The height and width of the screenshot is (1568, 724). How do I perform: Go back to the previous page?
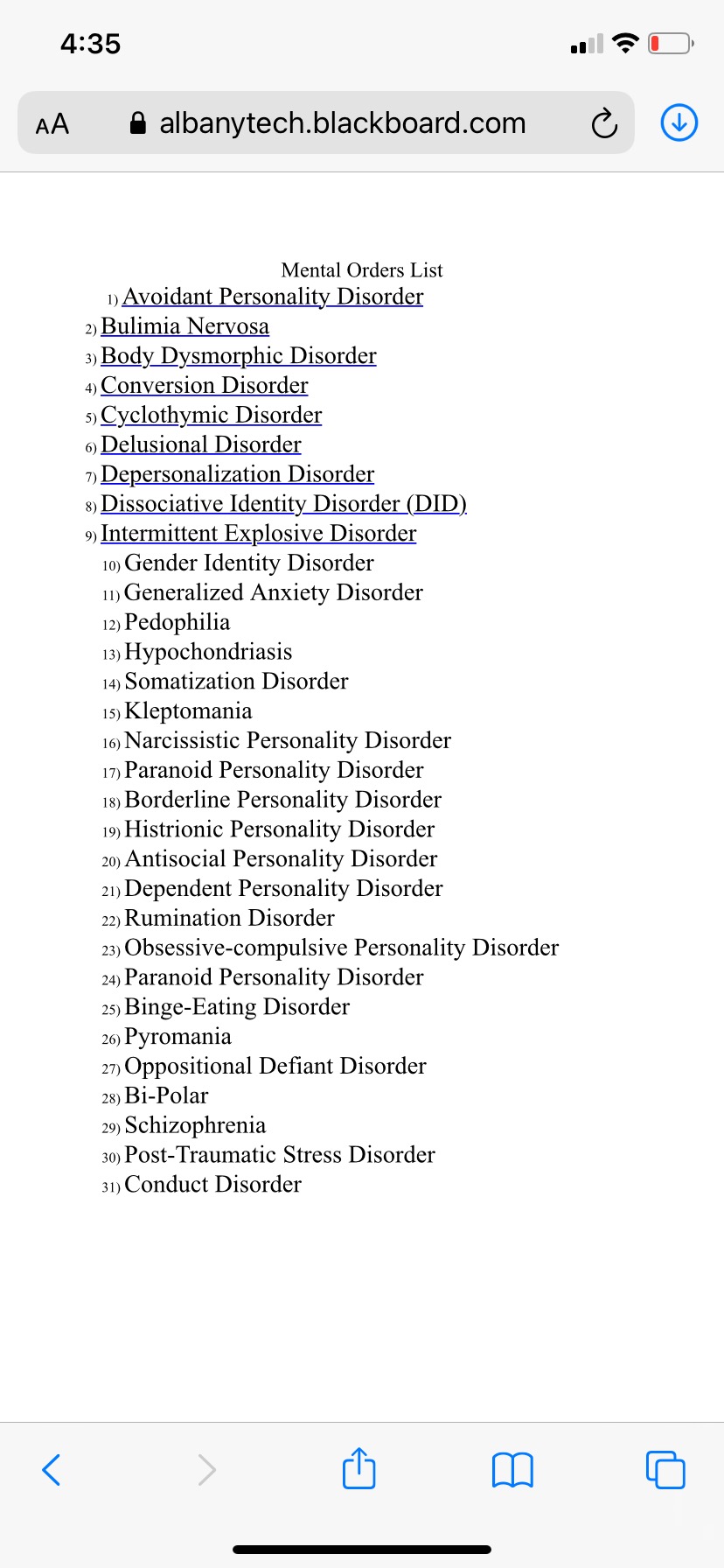(x=52, y=1469)
